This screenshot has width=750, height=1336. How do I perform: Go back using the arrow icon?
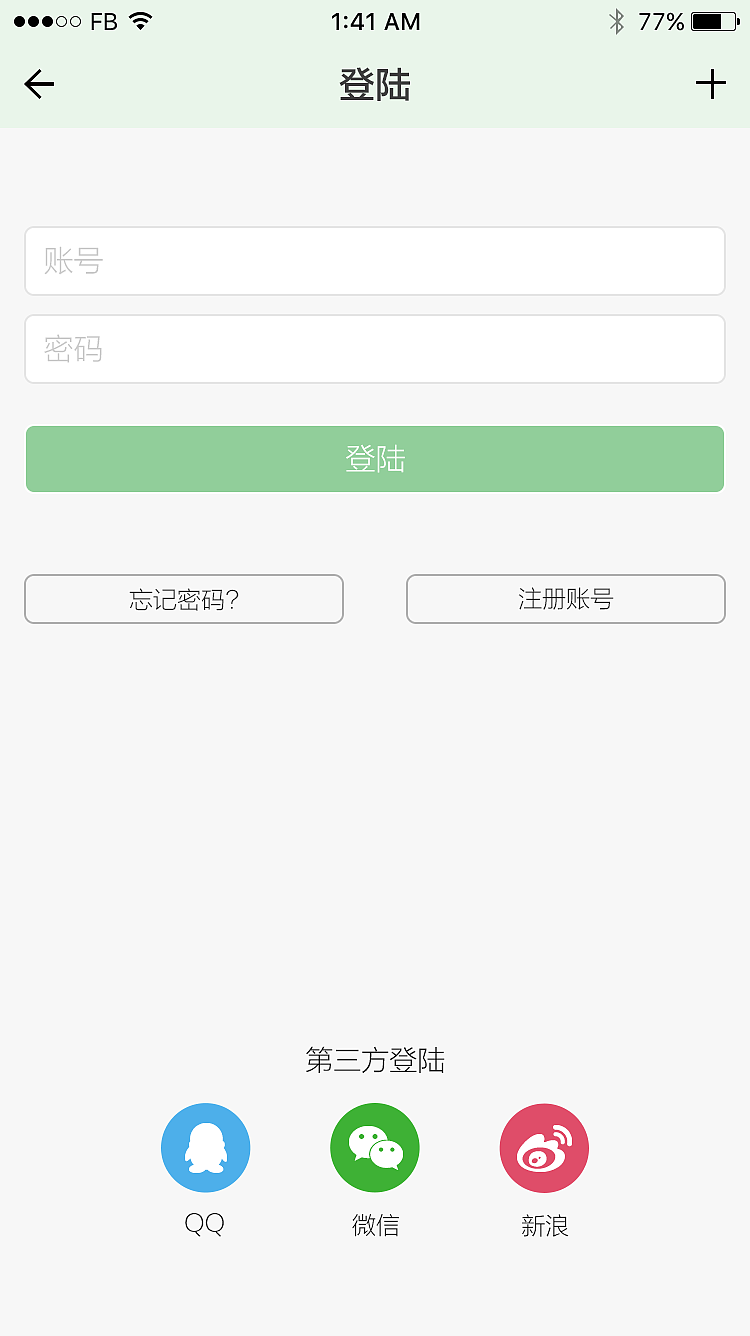coord(39,84)
